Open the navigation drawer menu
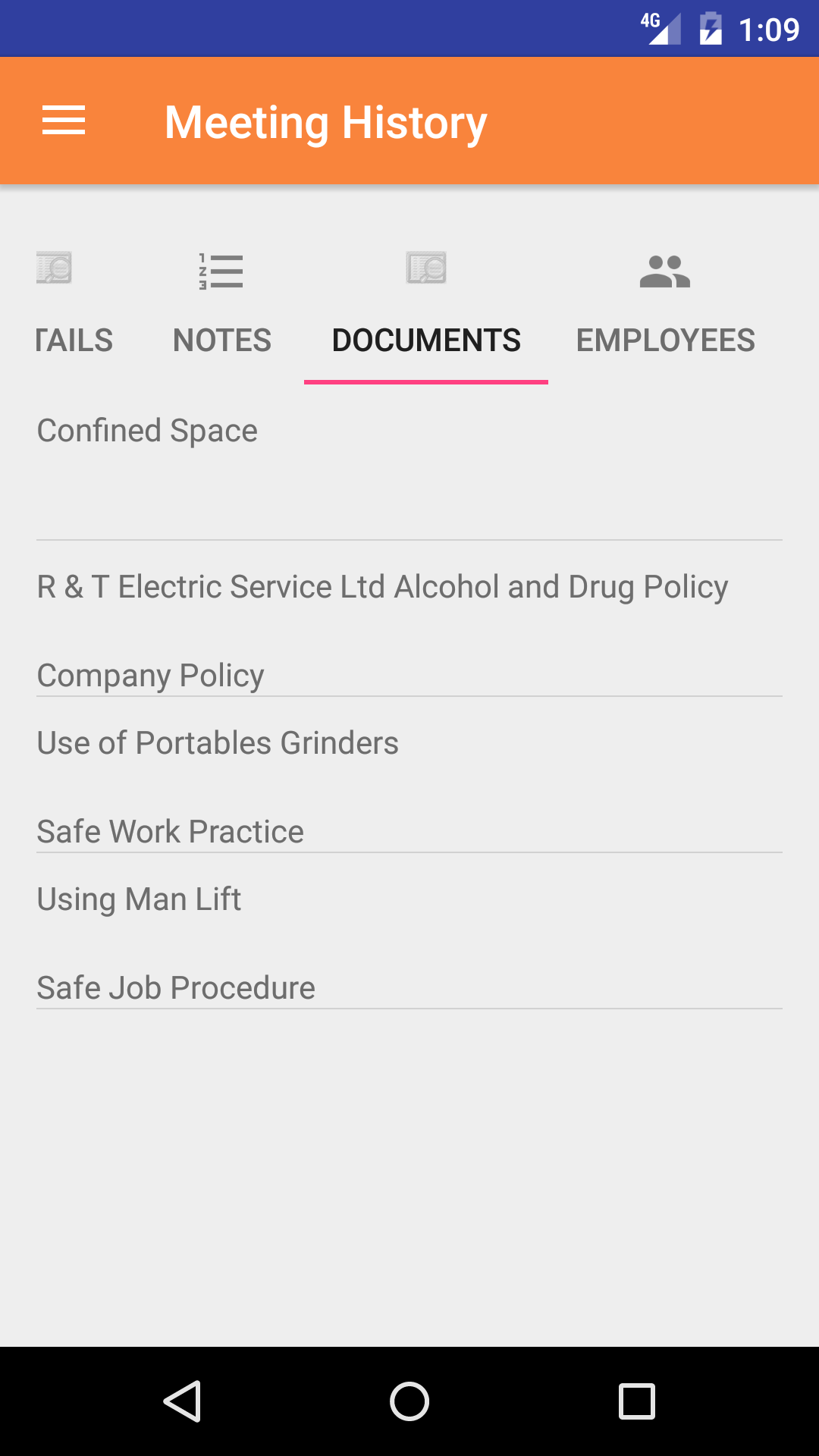 pos(64,121)
